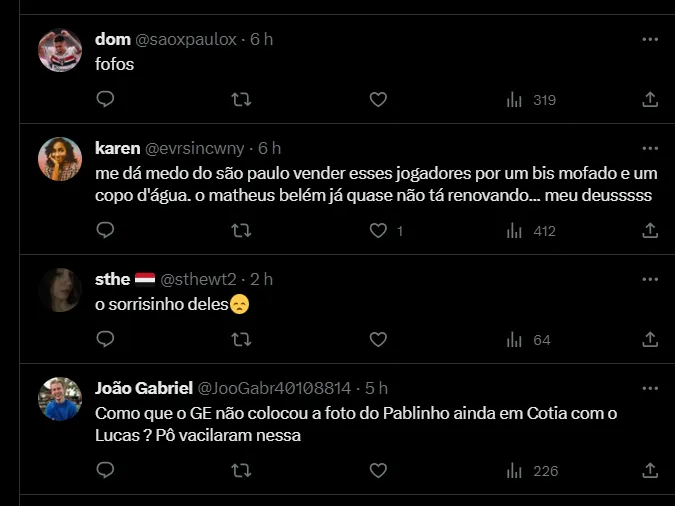
Task: Open João Gabriel's profile avatar
Action: tap(59, 398)
